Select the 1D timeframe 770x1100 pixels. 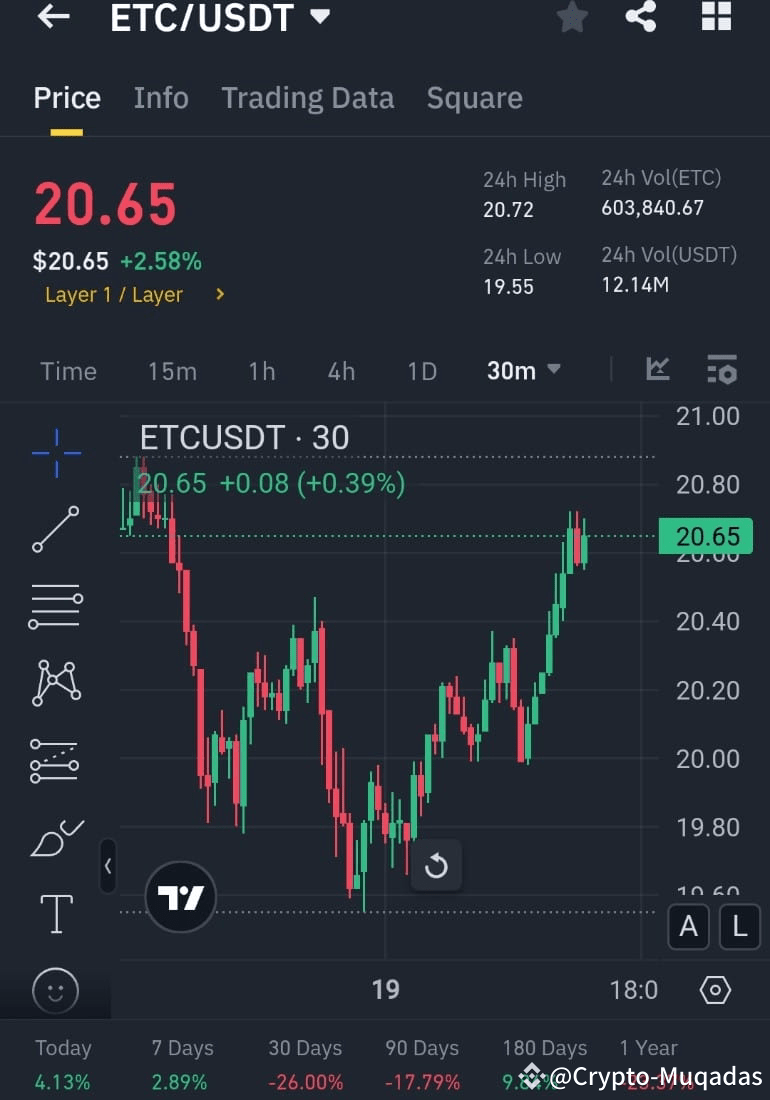pos(421,371)
